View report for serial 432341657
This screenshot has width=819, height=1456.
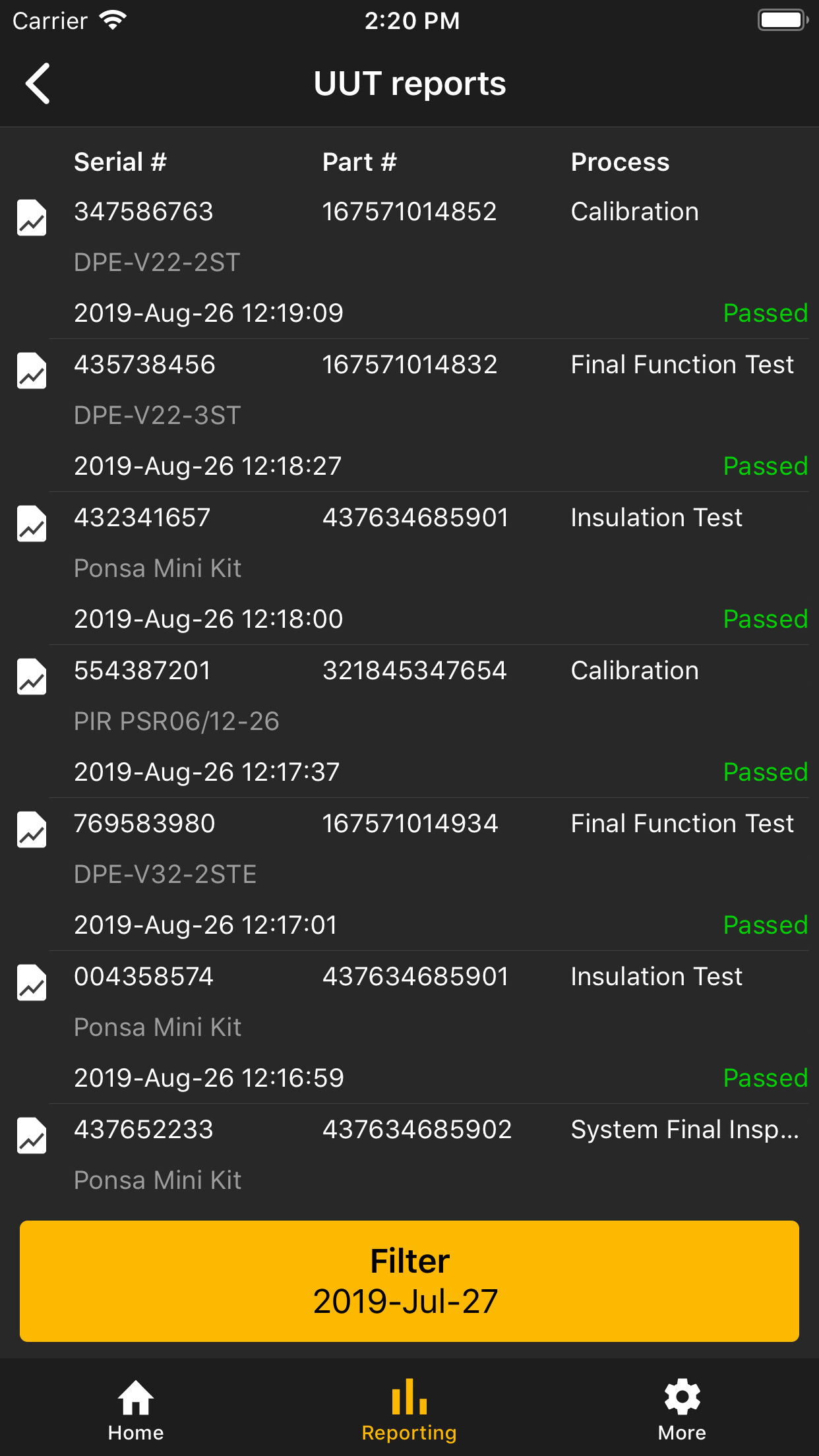409,568
